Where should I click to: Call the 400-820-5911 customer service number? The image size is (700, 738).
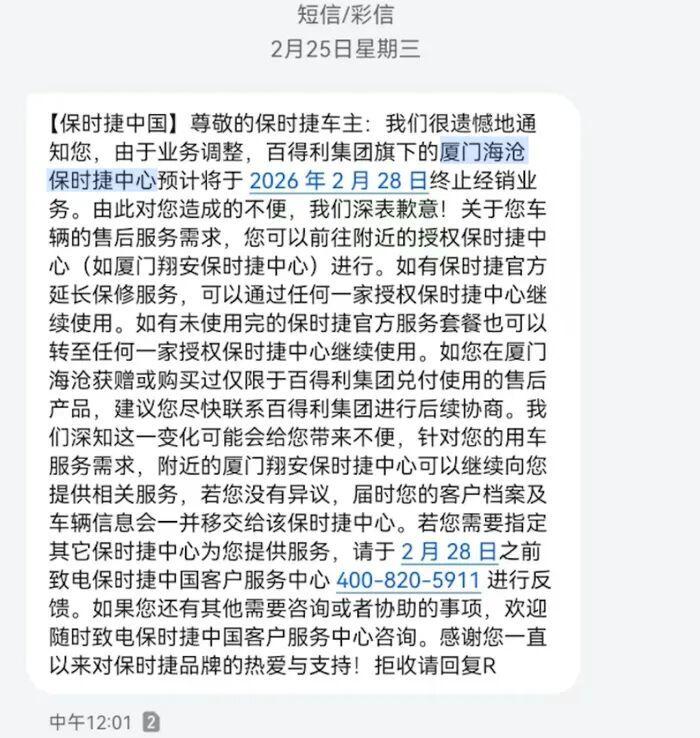pyautogui.click(x=408, y=580)
